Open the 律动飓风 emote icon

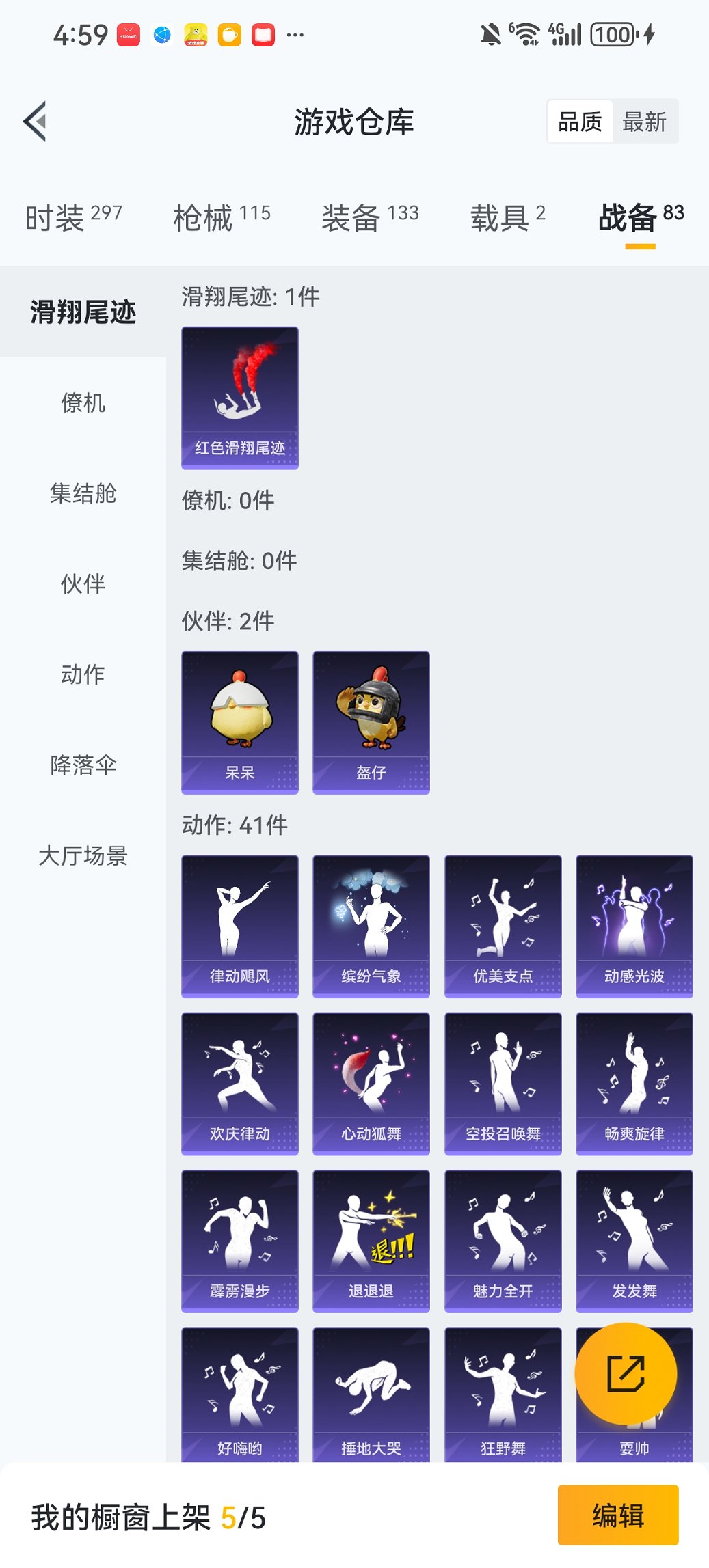pos(239,922)
